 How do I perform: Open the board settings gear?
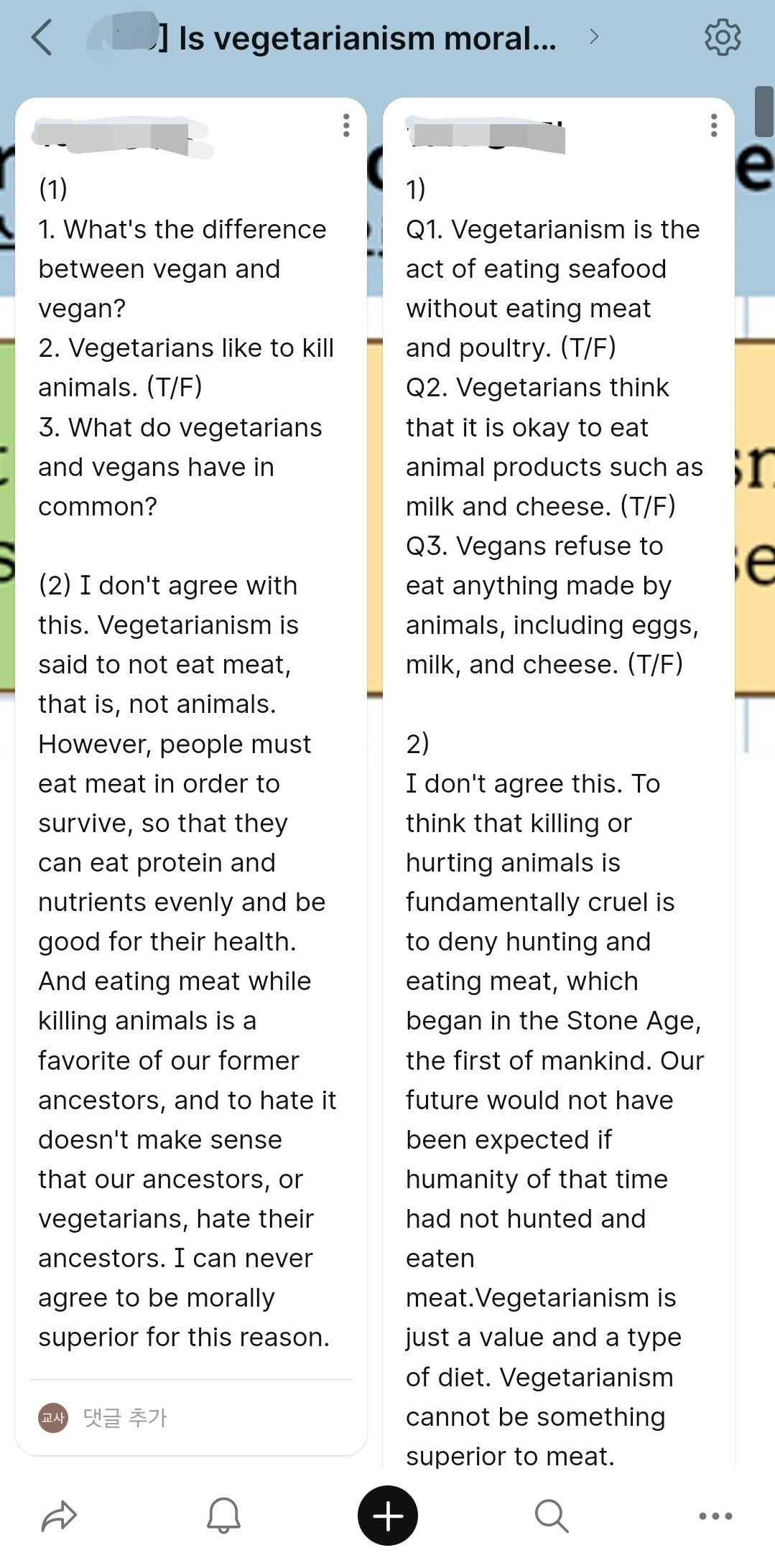723,37
